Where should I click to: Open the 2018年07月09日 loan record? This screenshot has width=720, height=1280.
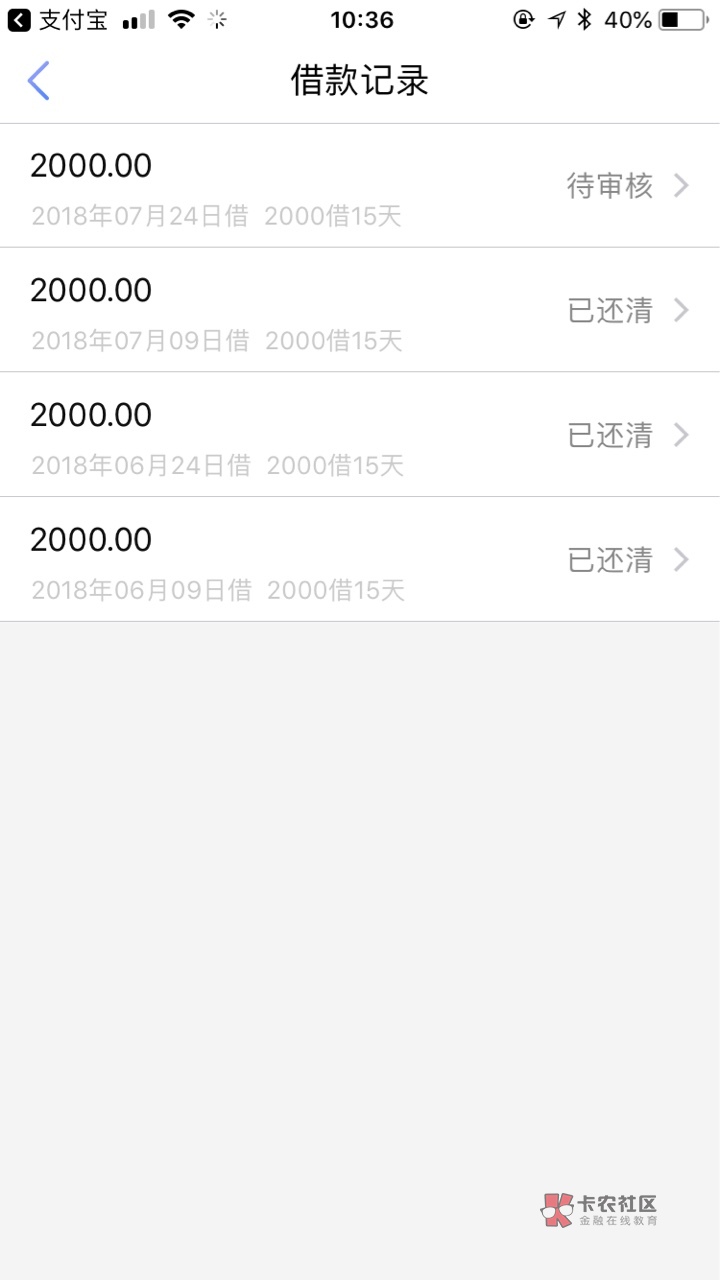pos(360,311)
